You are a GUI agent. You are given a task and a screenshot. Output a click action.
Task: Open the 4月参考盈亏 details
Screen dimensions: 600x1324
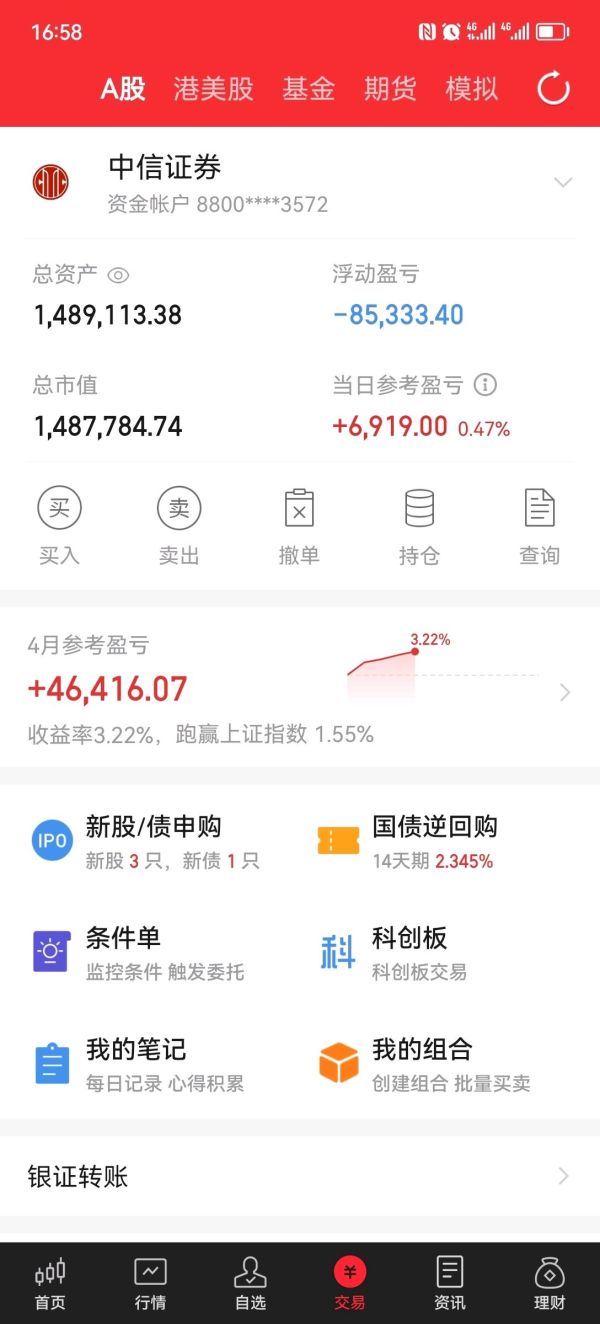coord(300,688)
